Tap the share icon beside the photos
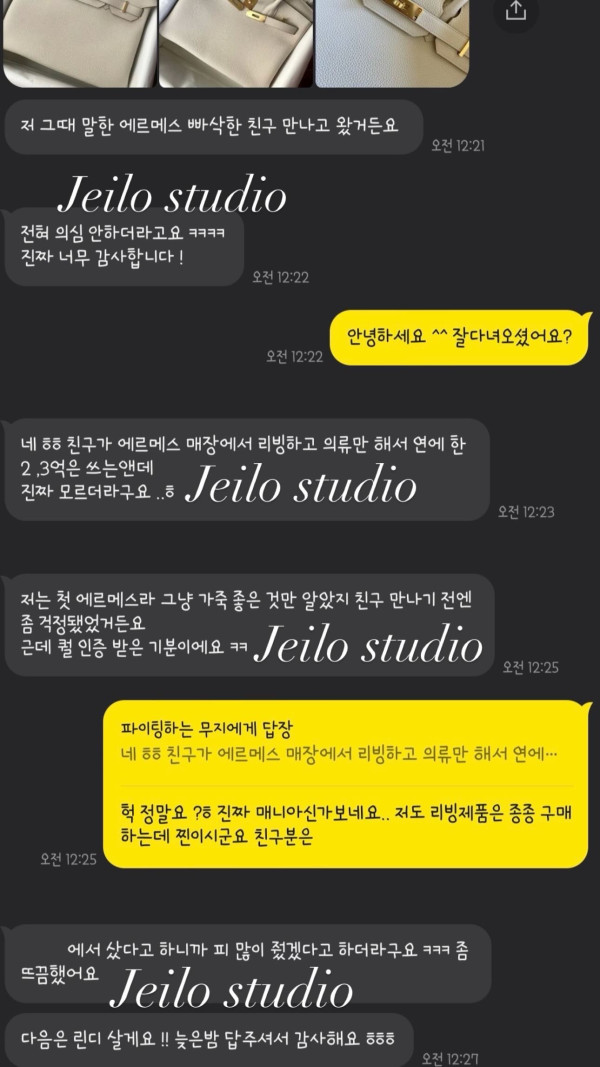 (x=516, y=11)
